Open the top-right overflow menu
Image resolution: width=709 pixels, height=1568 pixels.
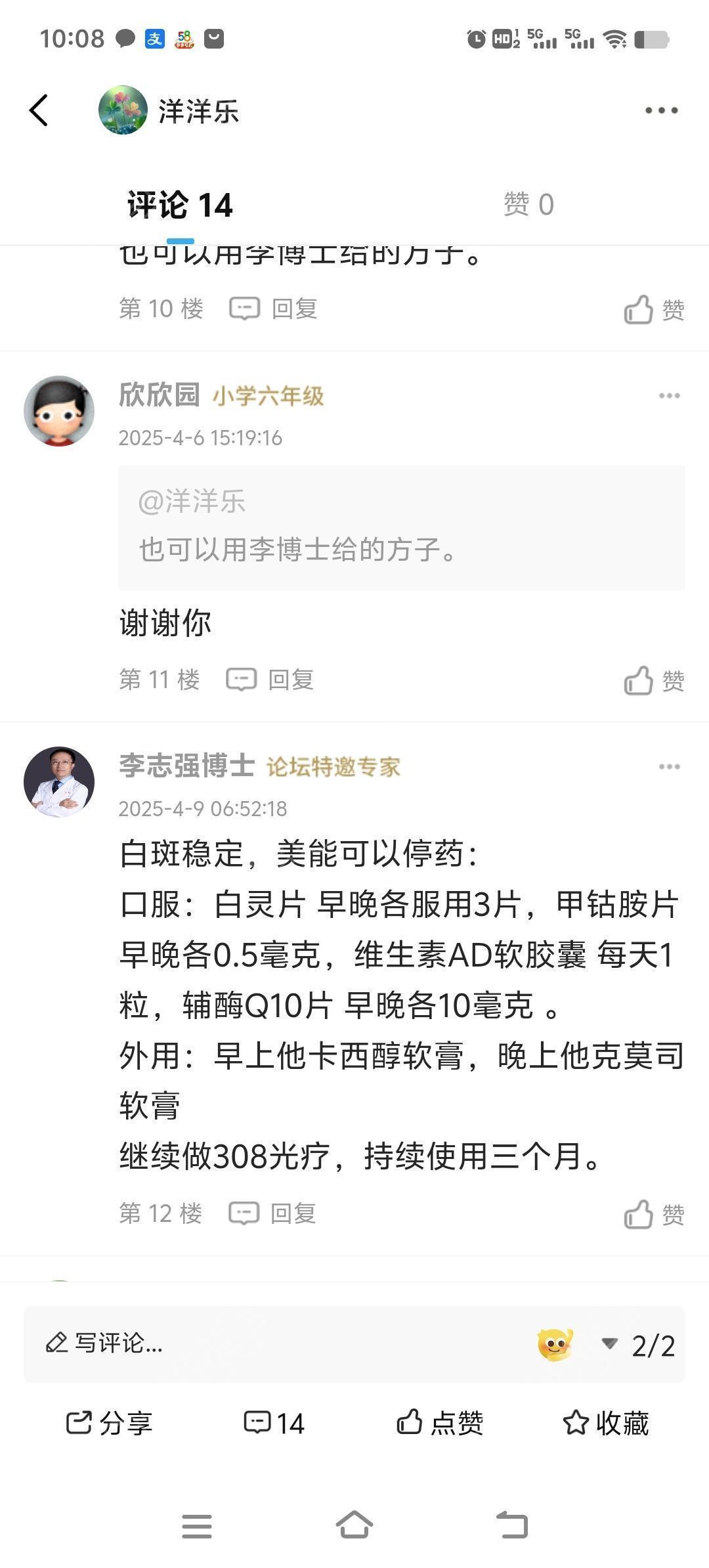[x=660, y=110]
